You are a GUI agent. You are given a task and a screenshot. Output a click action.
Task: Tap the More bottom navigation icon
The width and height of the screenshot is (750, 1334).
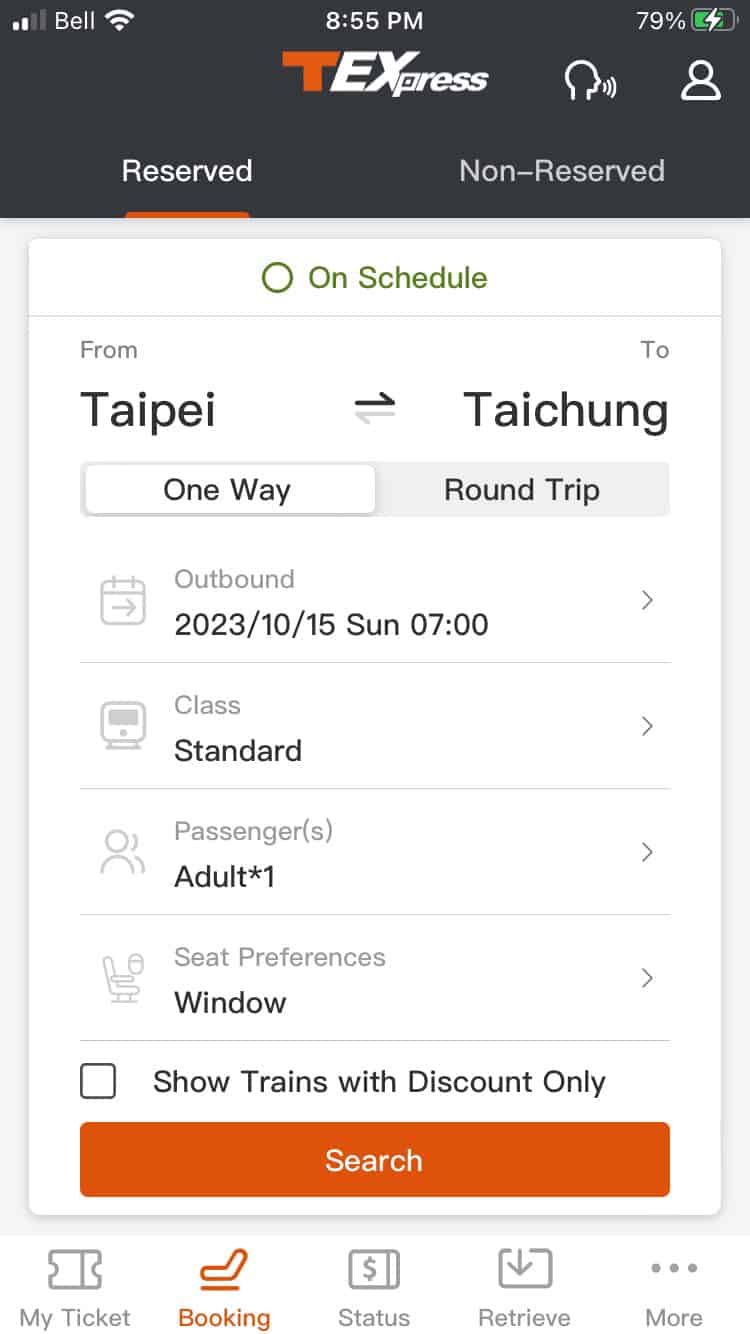coord(673,1285)
